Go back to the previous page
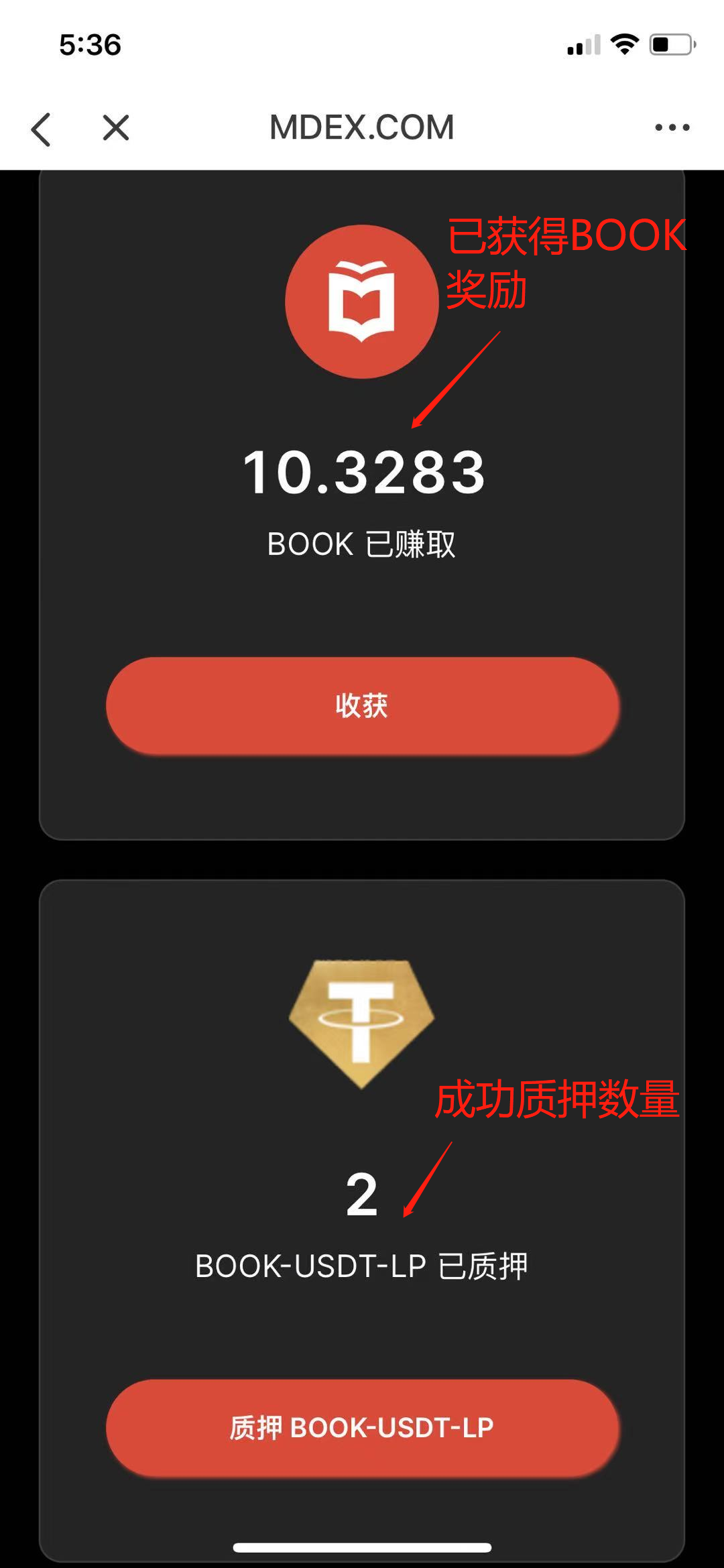724x1568 pixels. (41, 129)
